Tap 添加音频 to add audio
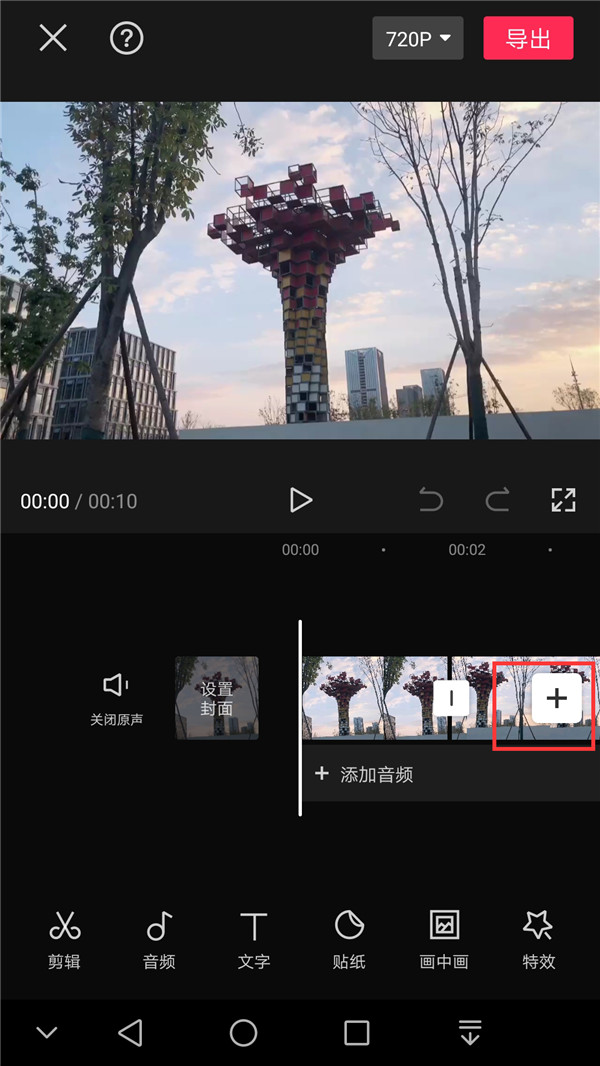Image resolution: width=600 pixels, height=1066 pixels. tap(365, 774)
